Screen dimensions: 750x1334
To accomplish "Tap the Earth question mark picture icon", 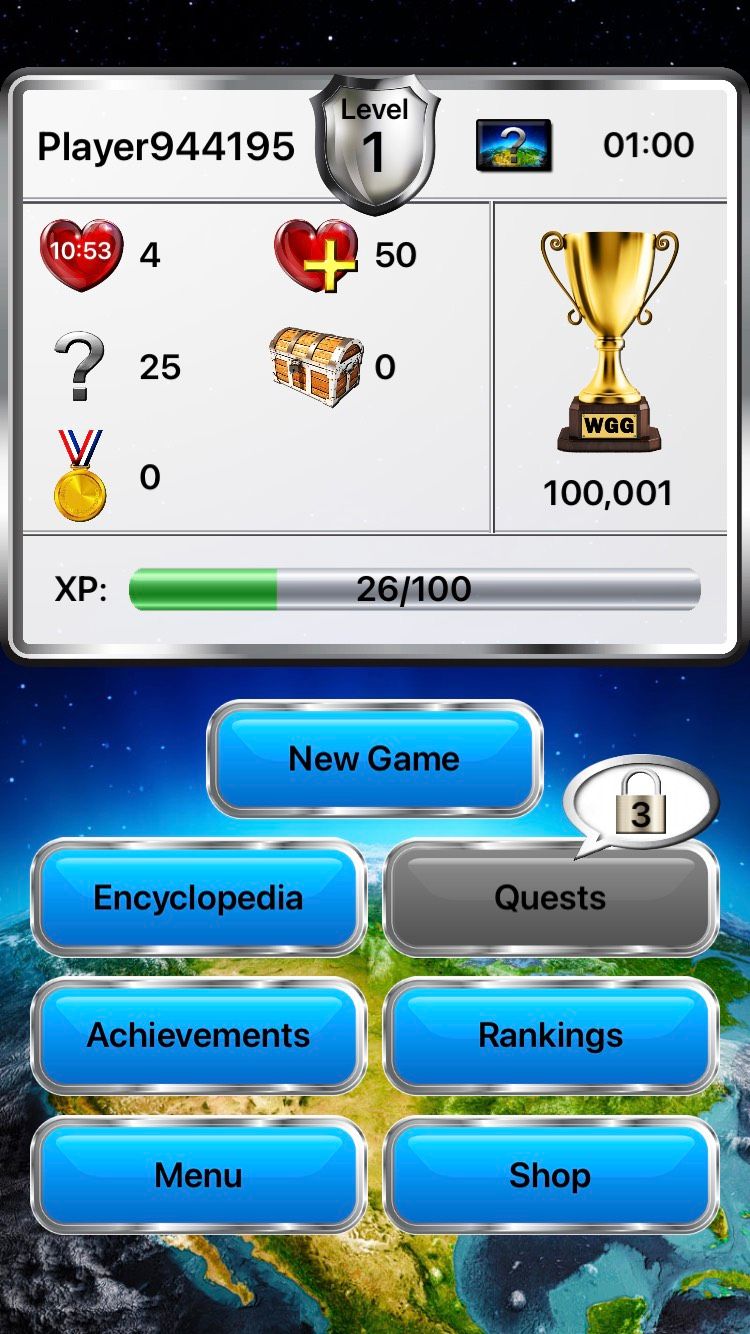I will tap(513, 145).
